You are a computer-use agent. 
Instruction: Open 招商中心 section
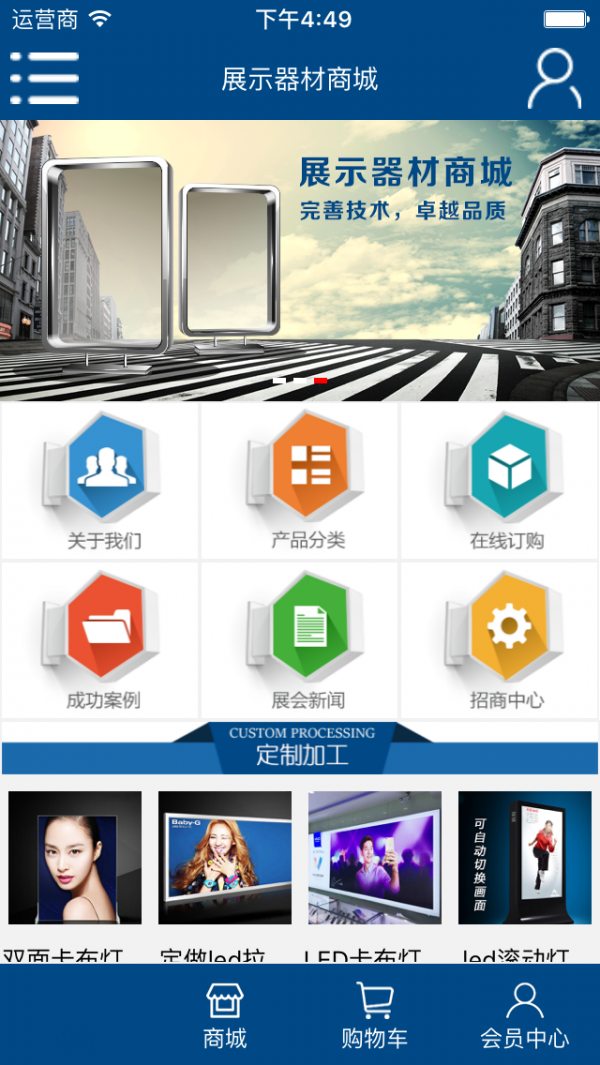(x=500, y=641)
